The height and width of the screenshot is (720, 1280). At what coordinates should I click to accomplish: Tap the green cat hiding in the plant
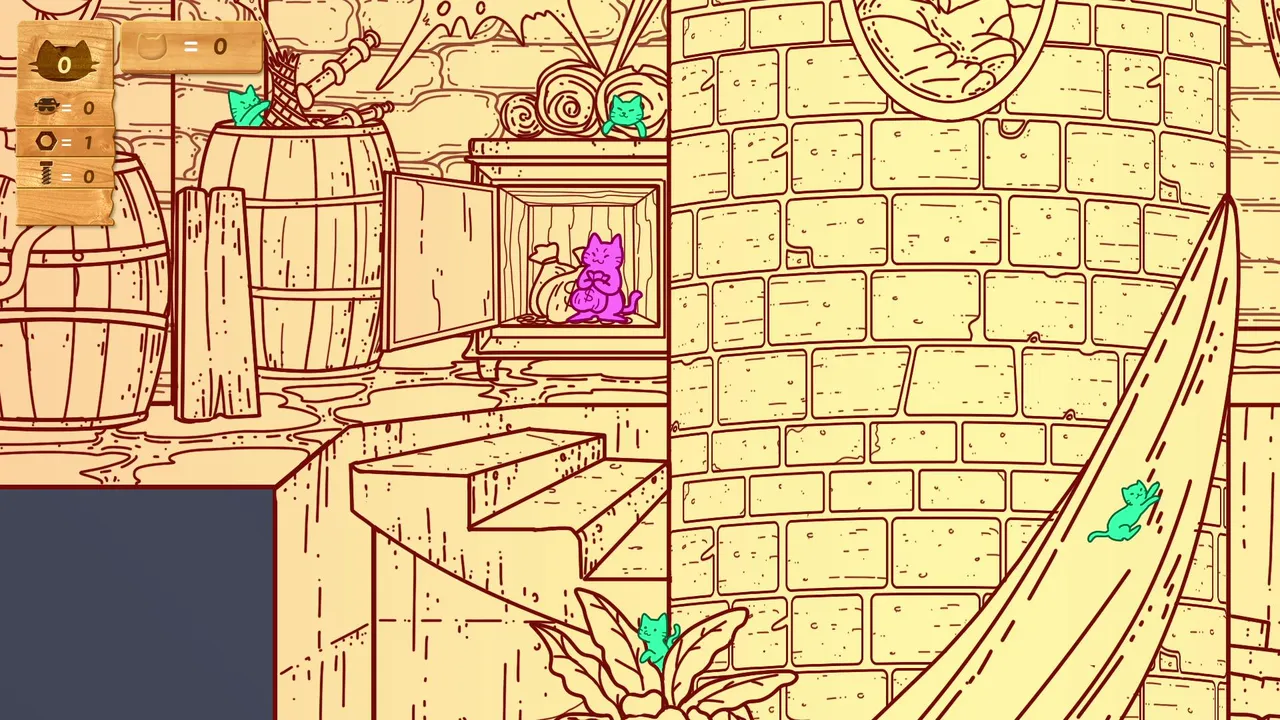pos(655,637)
